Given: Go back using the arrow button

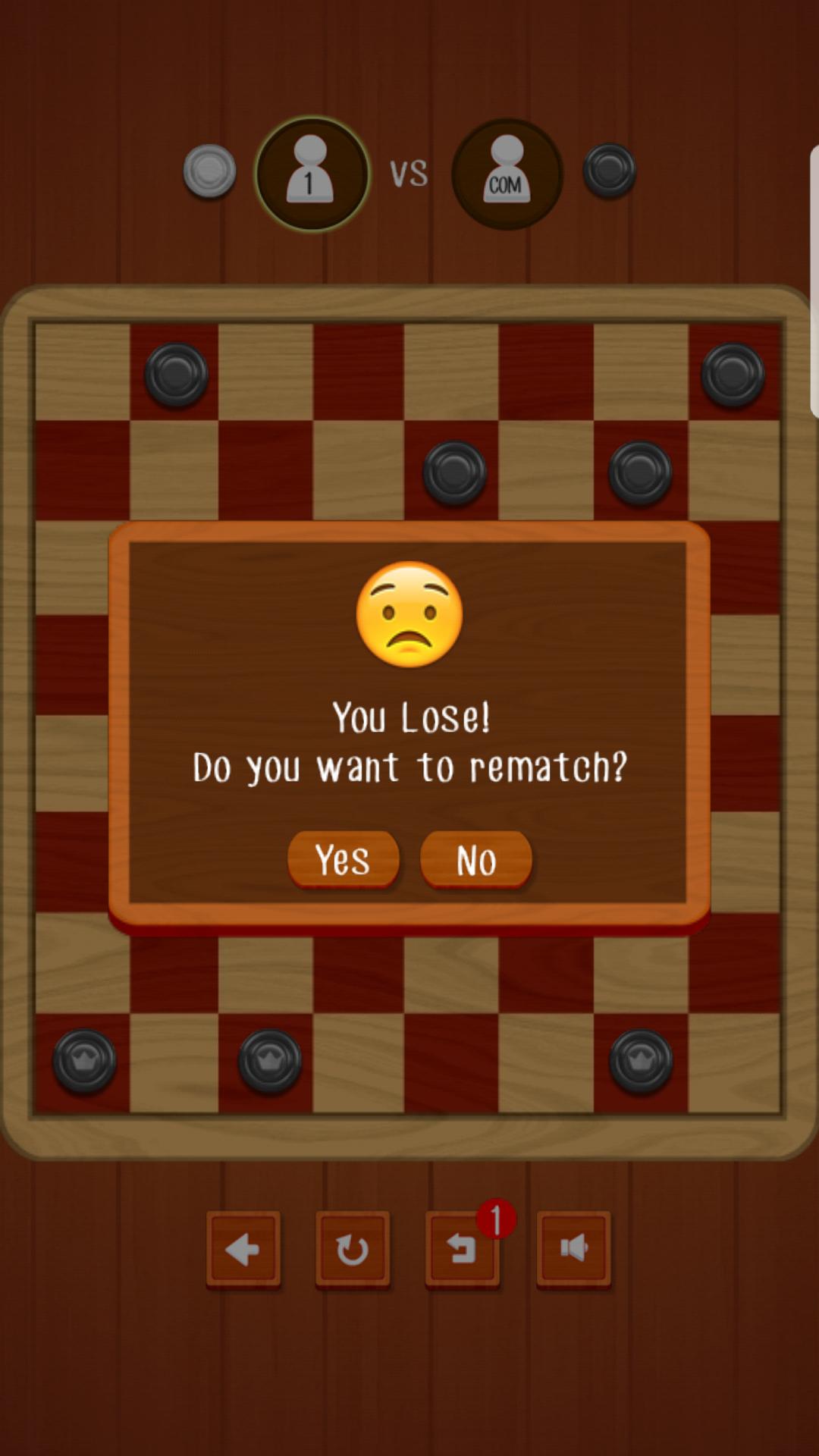Looking at the screenshot, I should tap(243, 1249).
